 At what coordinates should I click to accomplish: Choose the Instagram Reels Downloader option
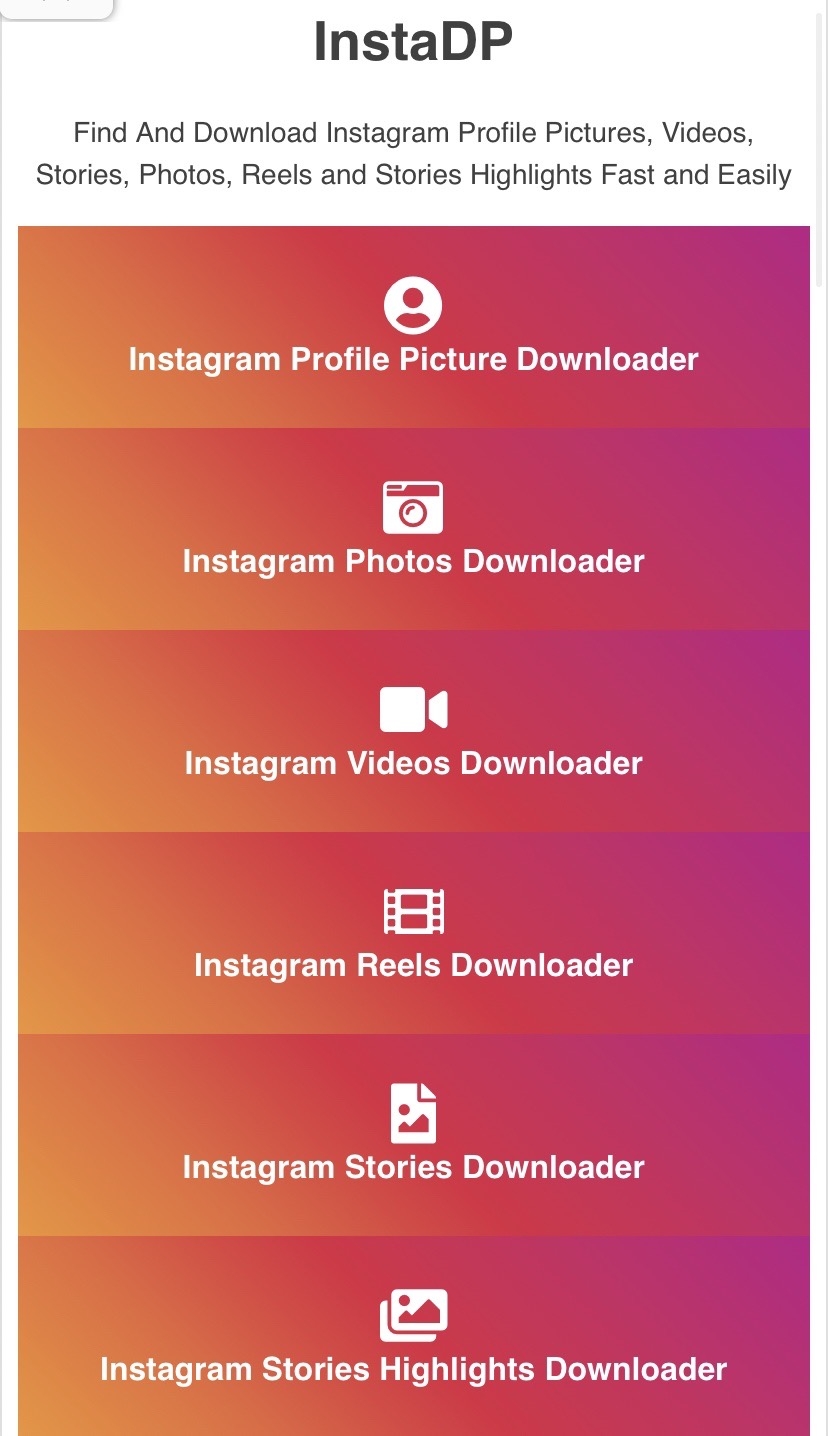(x=413, y=934)
